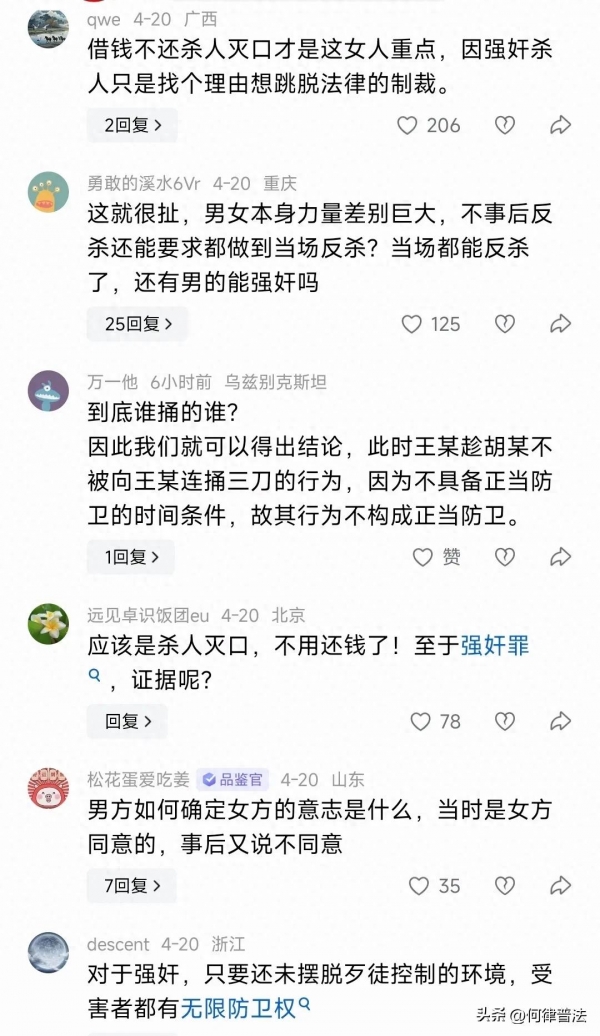Like the comment with 35 likes
Viewport: 600px width, 1036px height.
(x=419, y=885)
